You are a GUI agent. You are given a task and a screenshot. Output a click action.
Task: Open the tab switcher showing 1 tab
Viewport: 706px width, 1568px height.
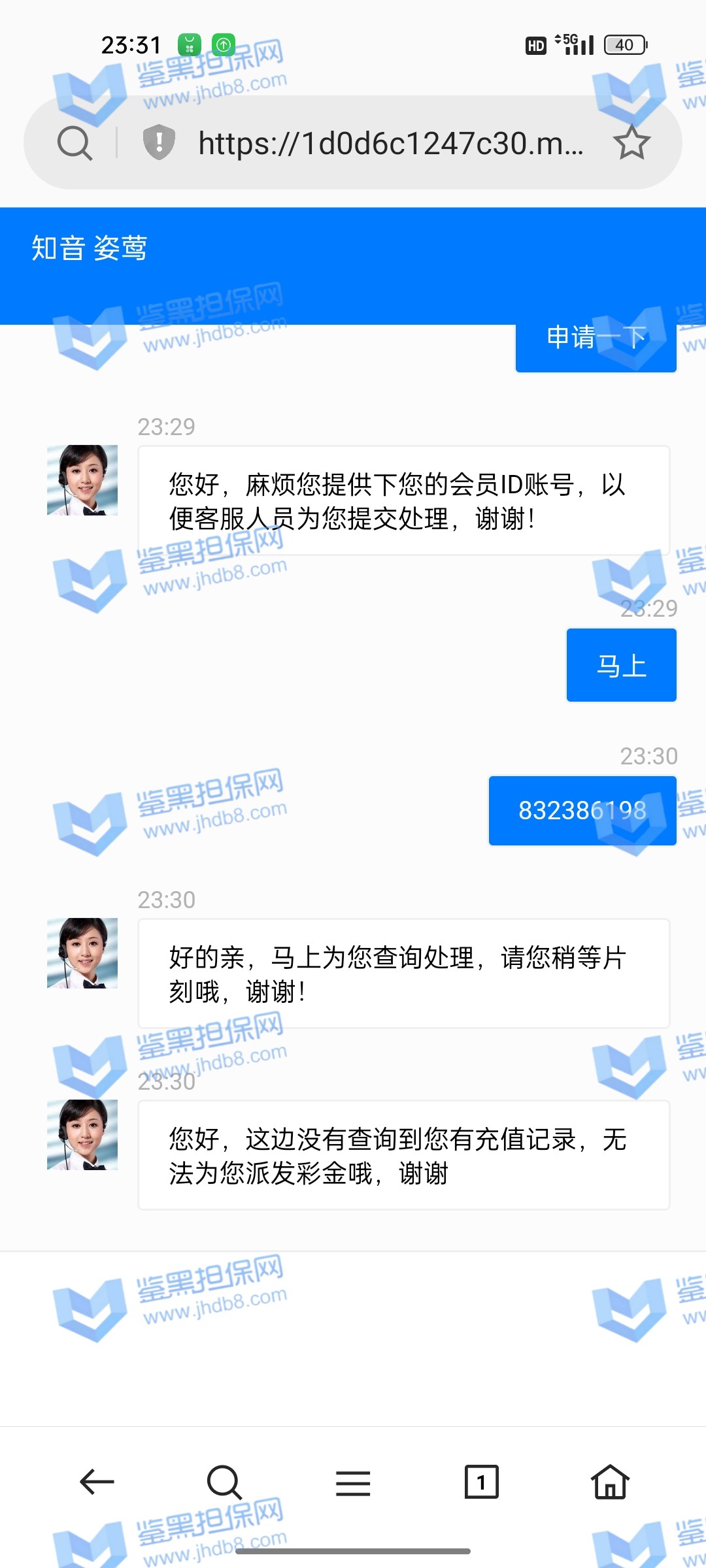click(x=481, y=1482)
